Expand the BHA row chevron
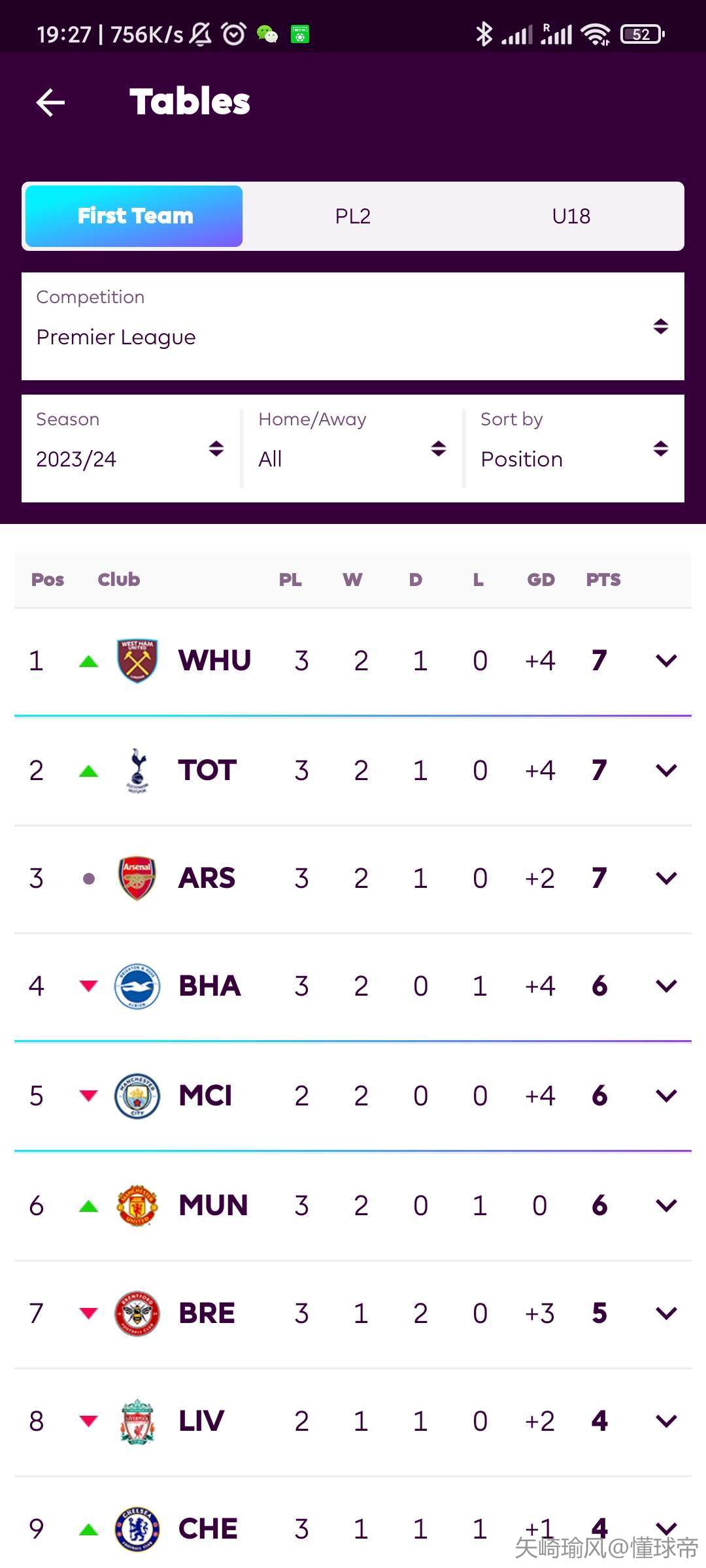 [666, 986]
